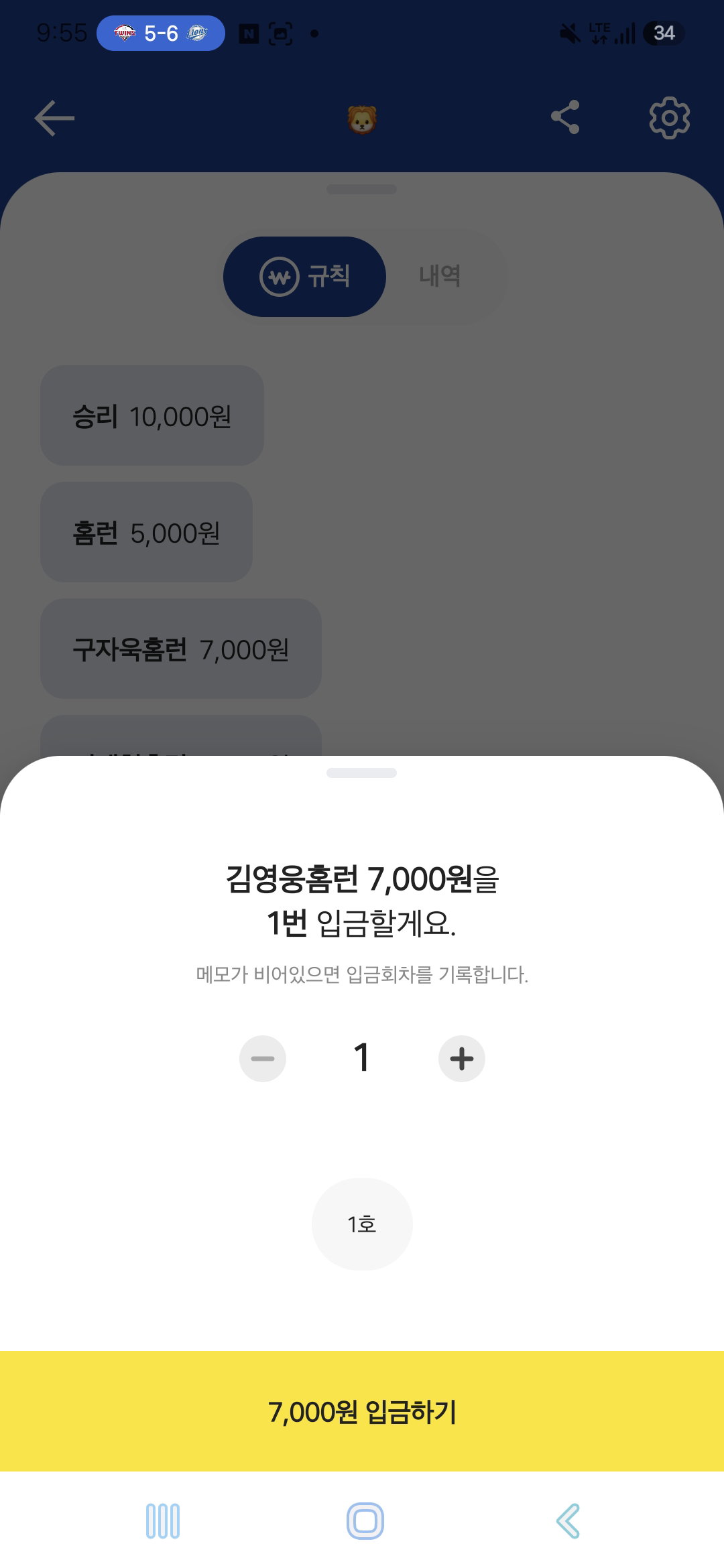Open the system recent apps button
The height and width of the screenshot is (1568, 724).
(x=163, y=1520)
